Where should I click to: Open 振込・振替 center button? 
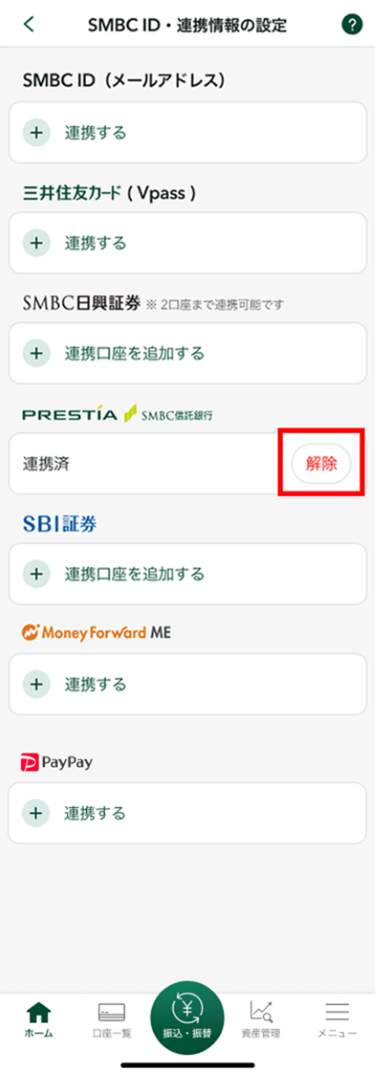coord(187,1019)
